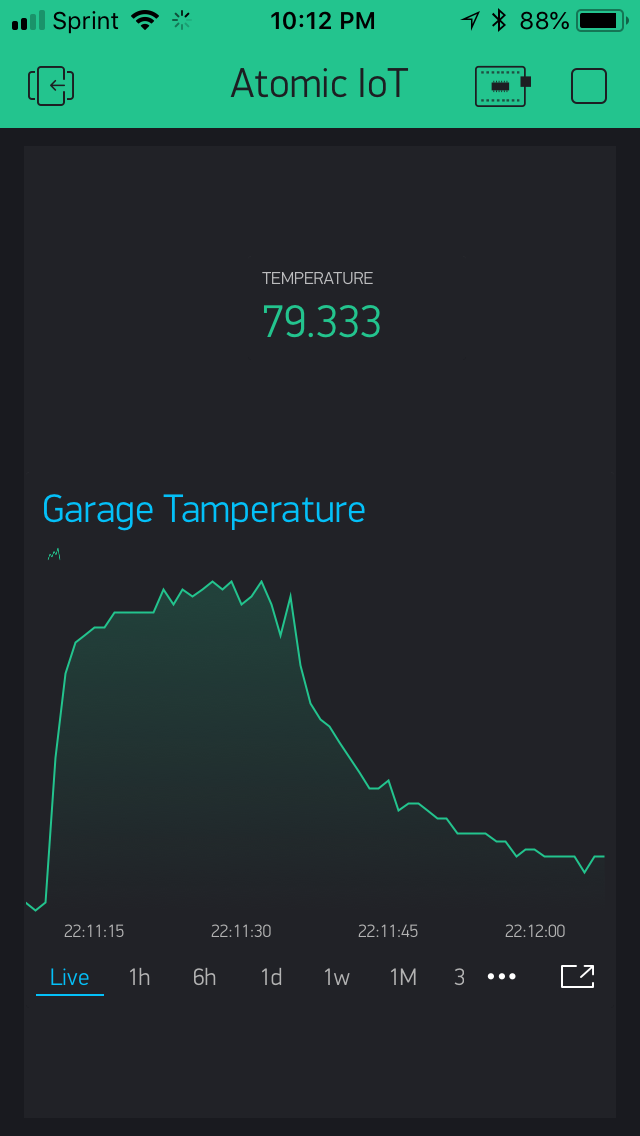
Task: Show the 1w chart range
Action: pos(337,977)
